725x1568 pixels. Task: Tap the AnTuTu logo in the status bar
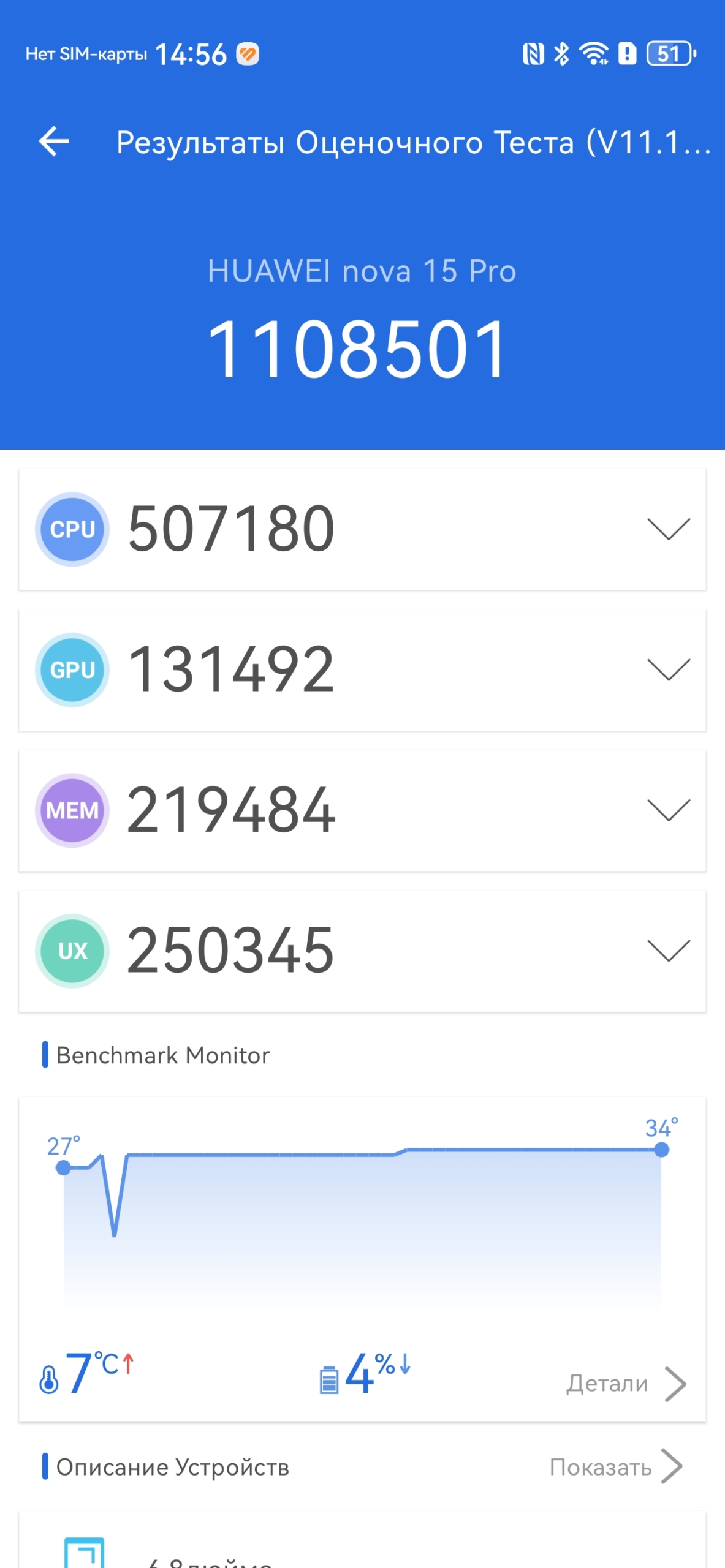coord(248,54)
